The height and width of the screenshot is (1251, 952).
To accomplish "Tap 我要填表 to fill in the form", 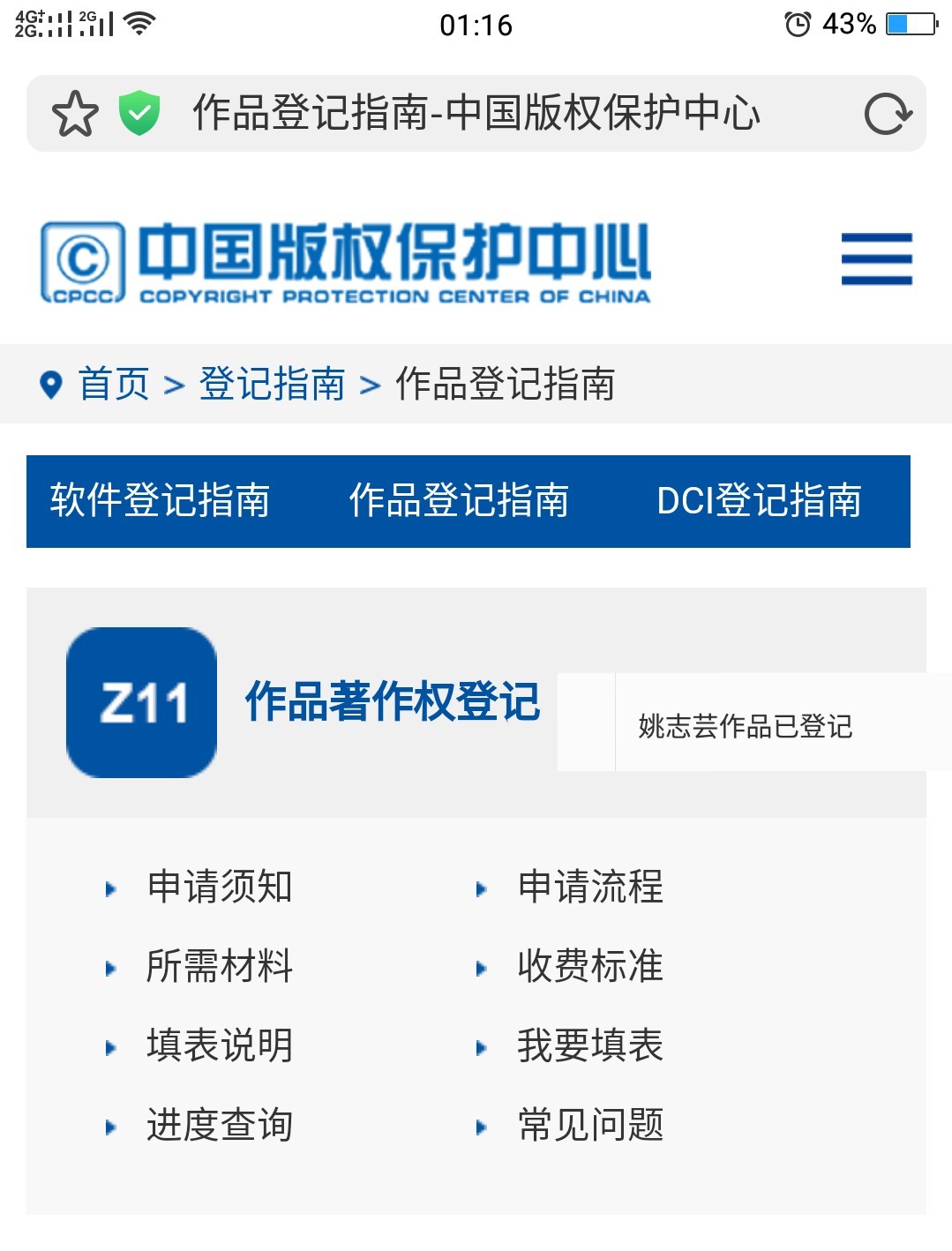I will (590, 1045).
